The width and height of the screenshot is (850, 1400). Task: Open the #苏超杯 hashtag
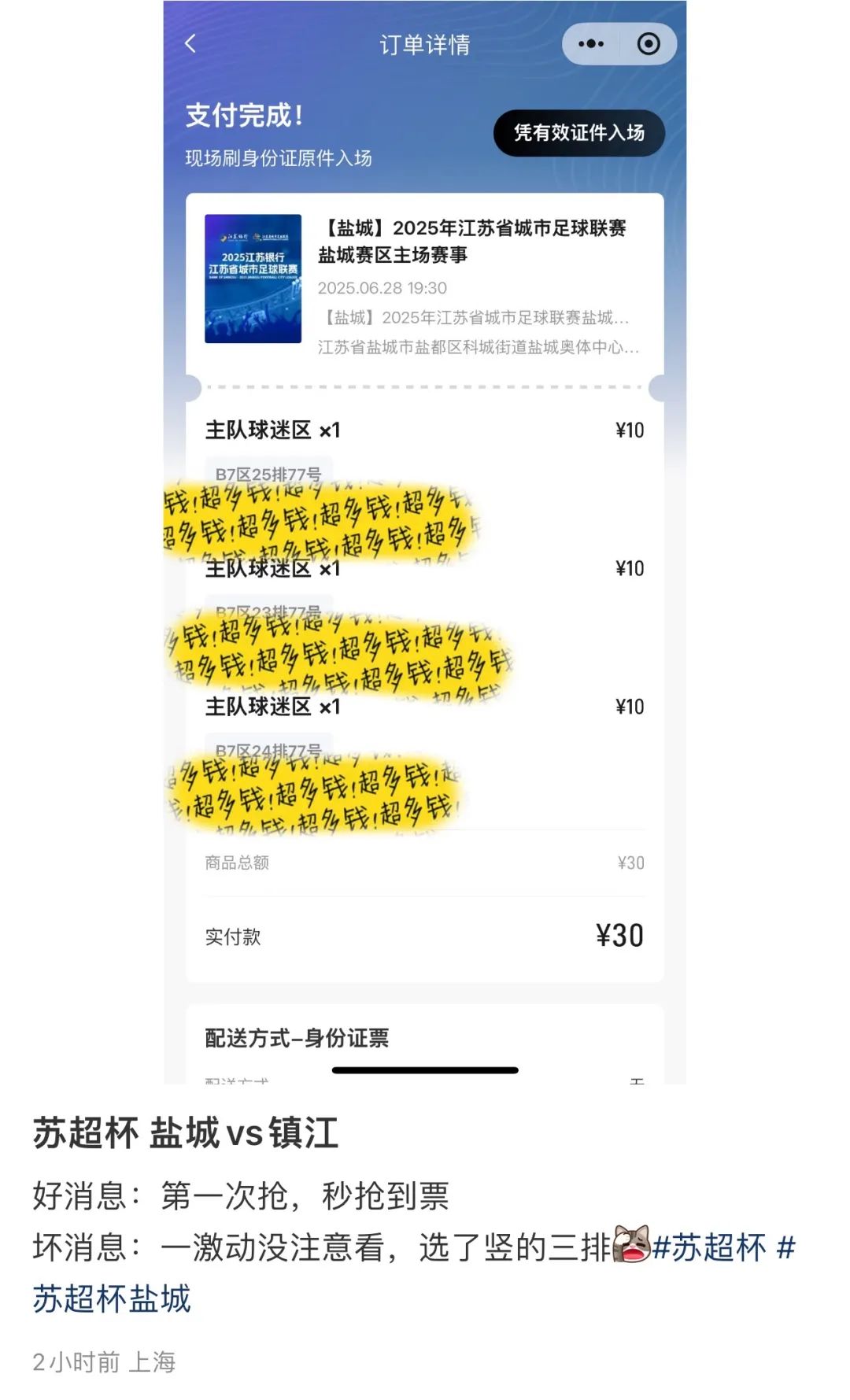(x=709, y=1247)
